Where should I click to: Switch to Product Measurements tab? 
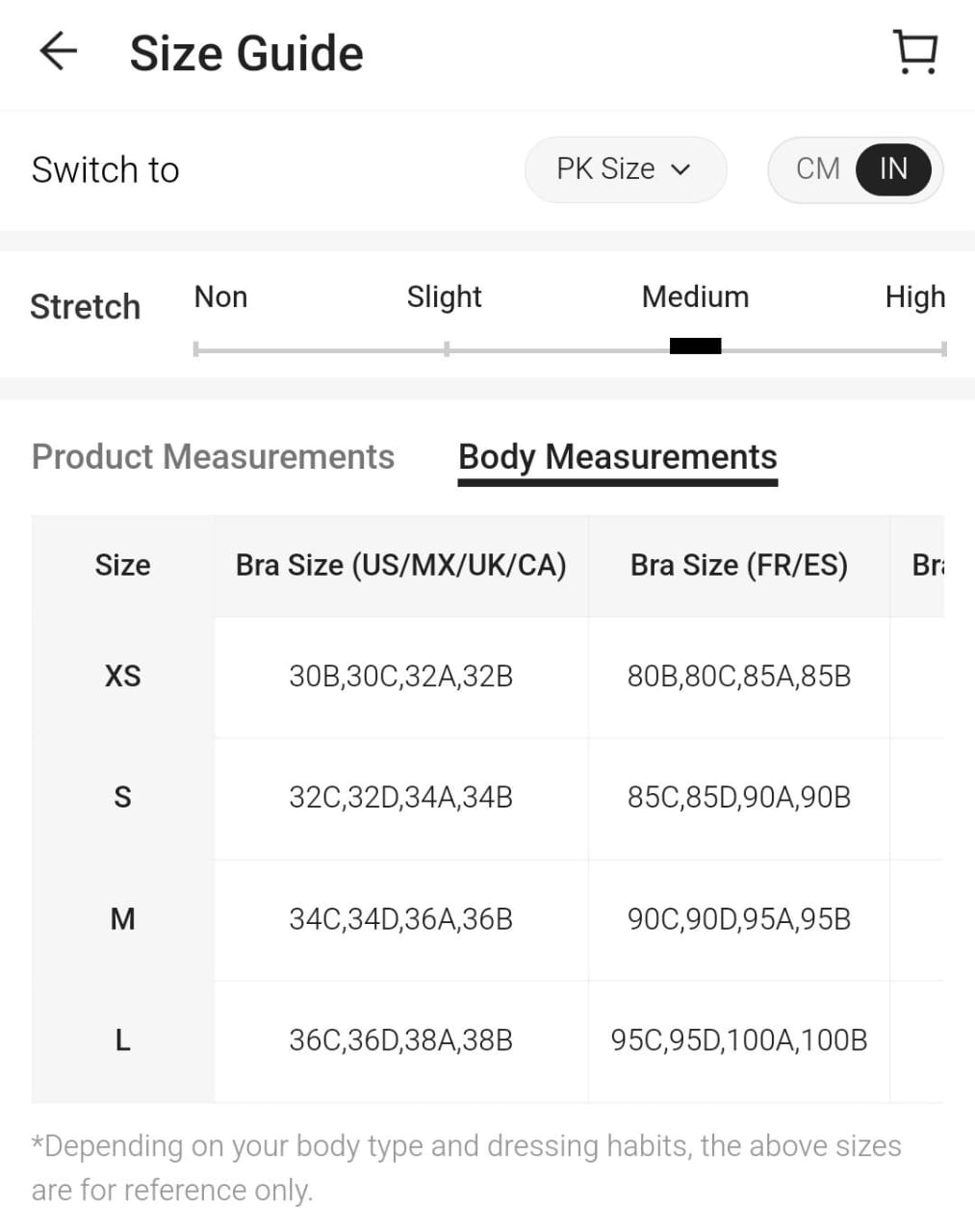tap(213, 456)
